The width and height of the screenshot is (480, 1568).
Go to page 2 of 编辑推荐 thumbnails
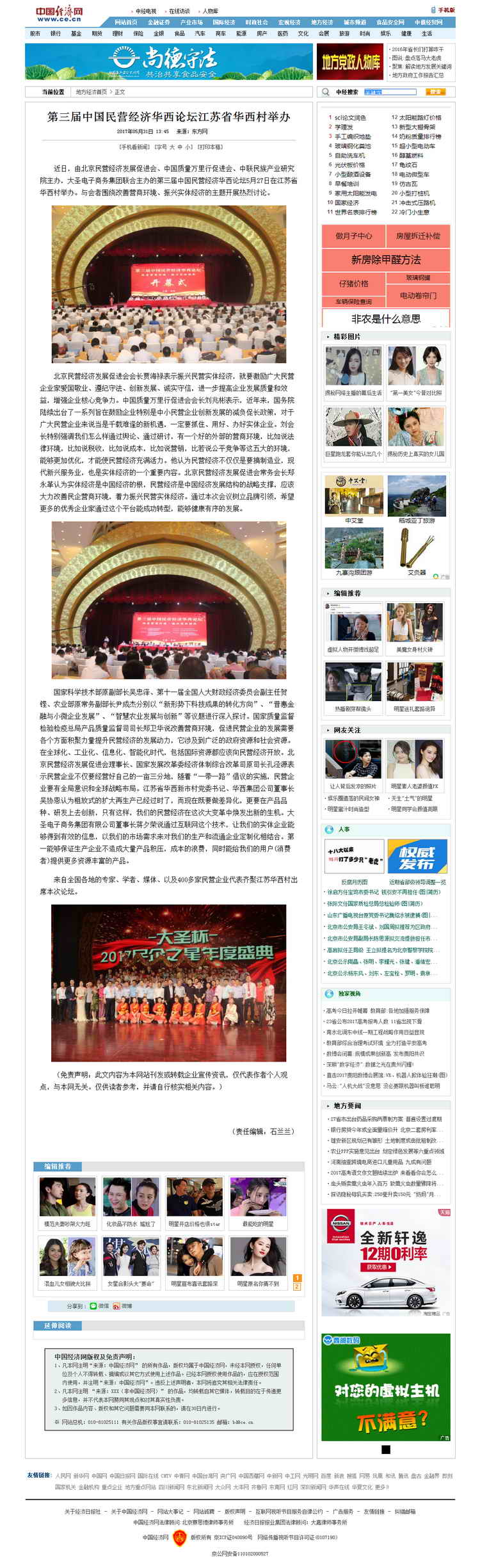(296, 1286)
